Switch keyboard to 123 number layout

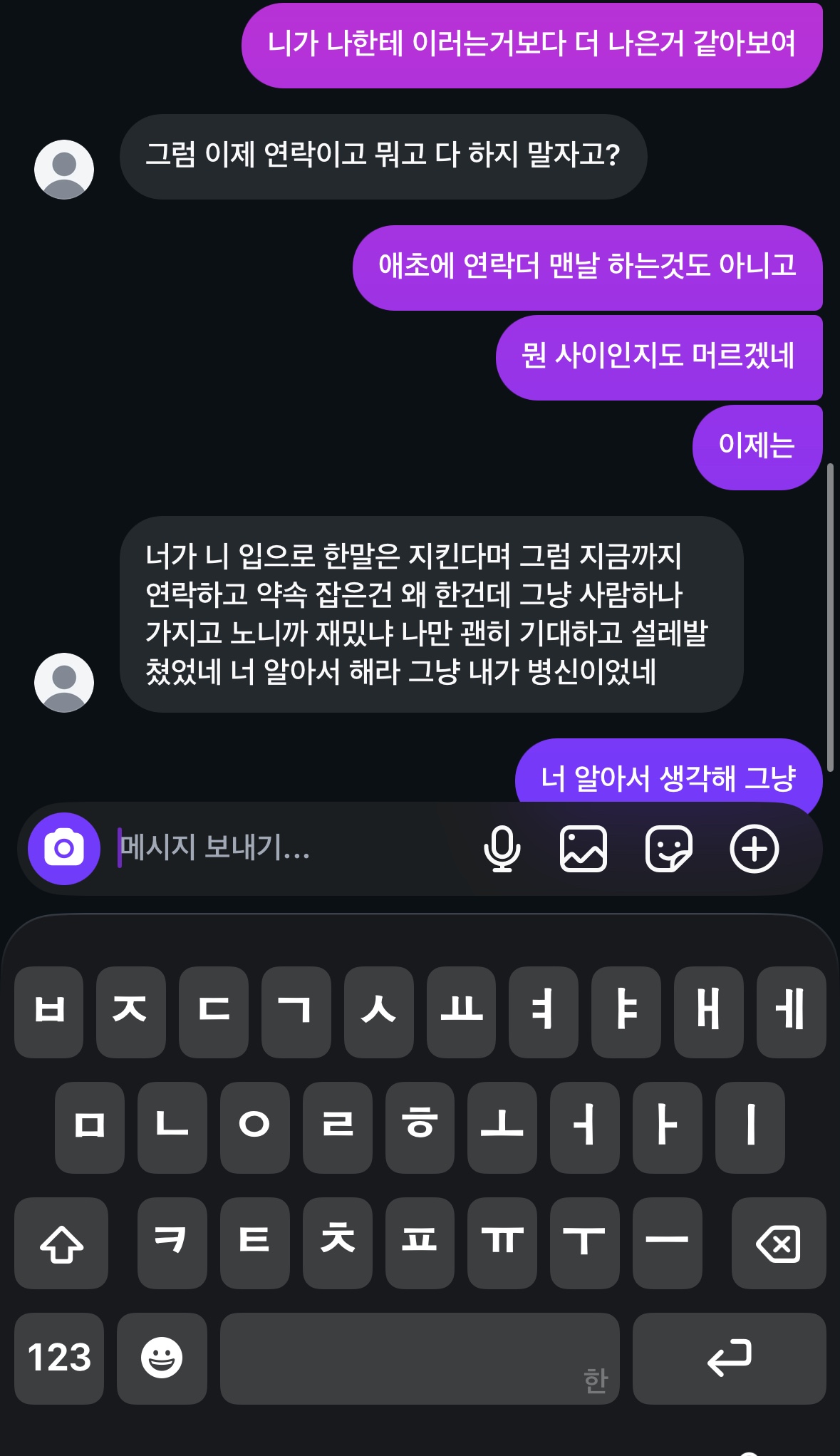point(59,1358)
